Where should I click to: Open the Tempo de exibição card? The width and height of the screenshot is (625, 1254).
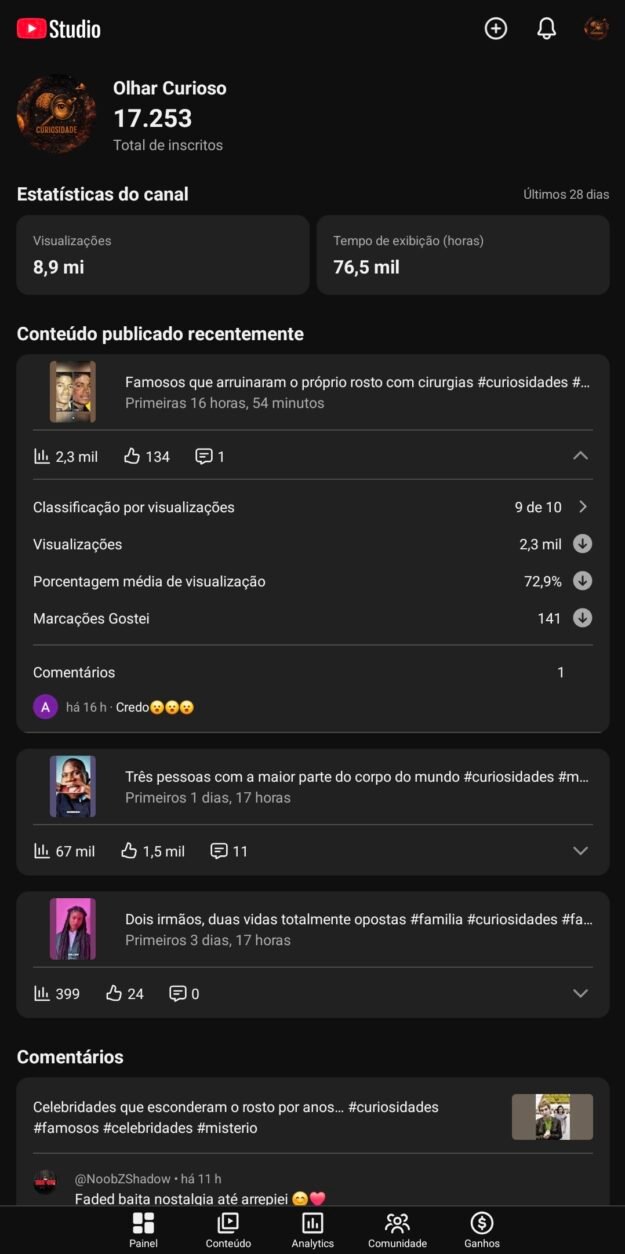pyautogui.click(x=463, y=255)
